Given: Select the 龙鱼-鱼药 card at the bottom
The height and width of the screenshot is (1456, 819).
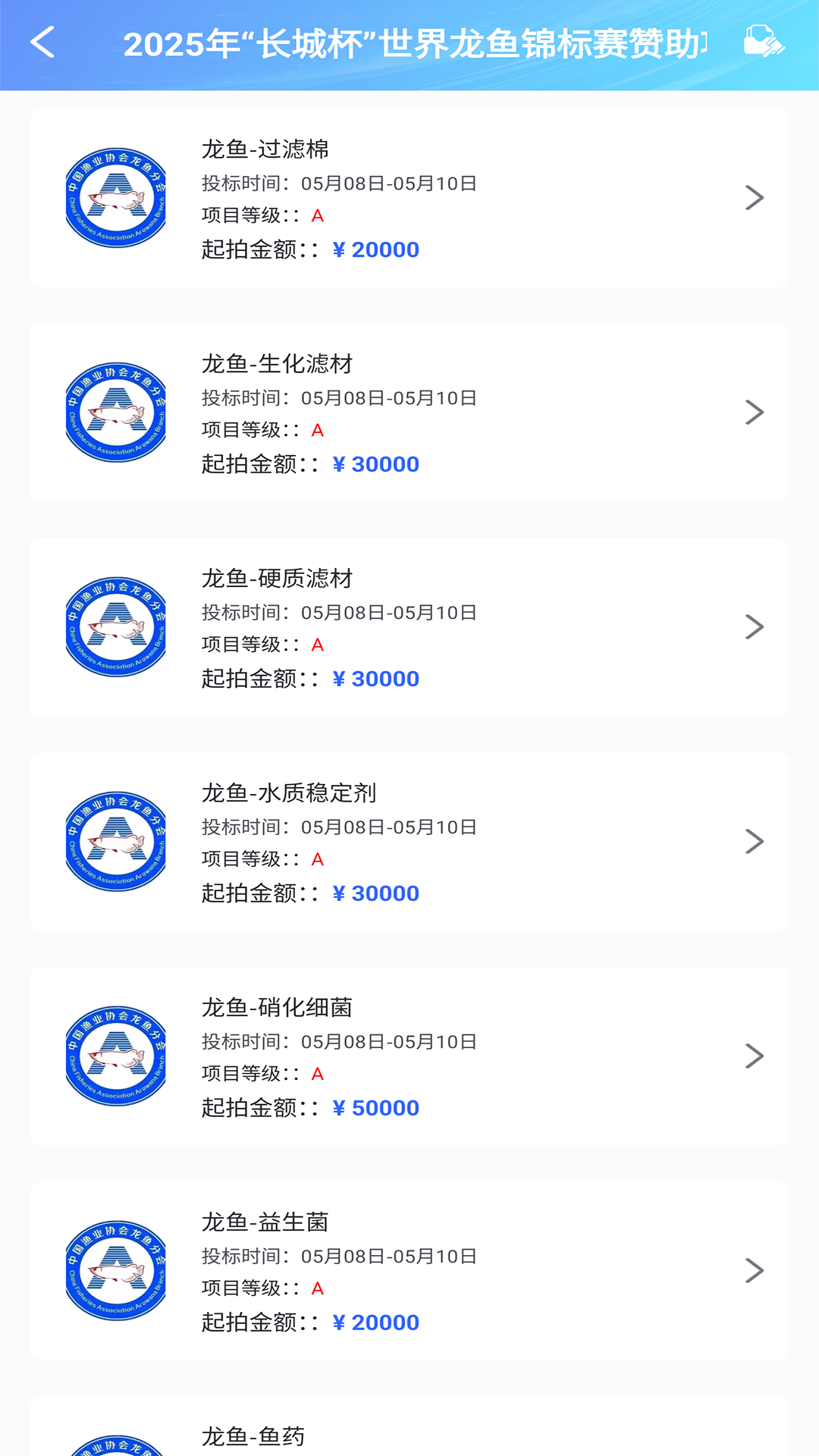Looking at the screenshot, I should 409,1433.
